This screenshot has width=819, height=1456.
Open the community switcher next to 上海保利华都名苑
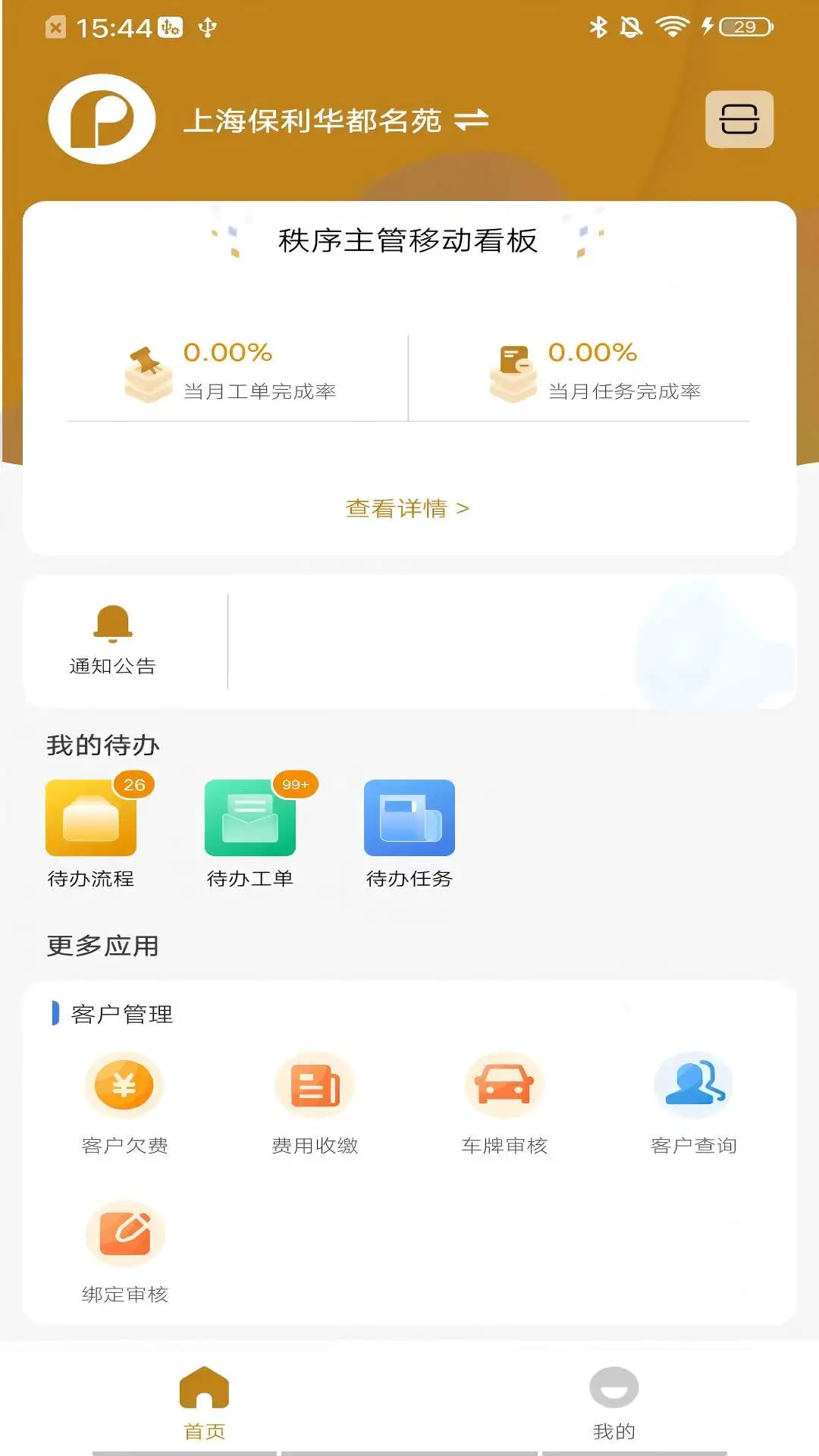point(472,120)
